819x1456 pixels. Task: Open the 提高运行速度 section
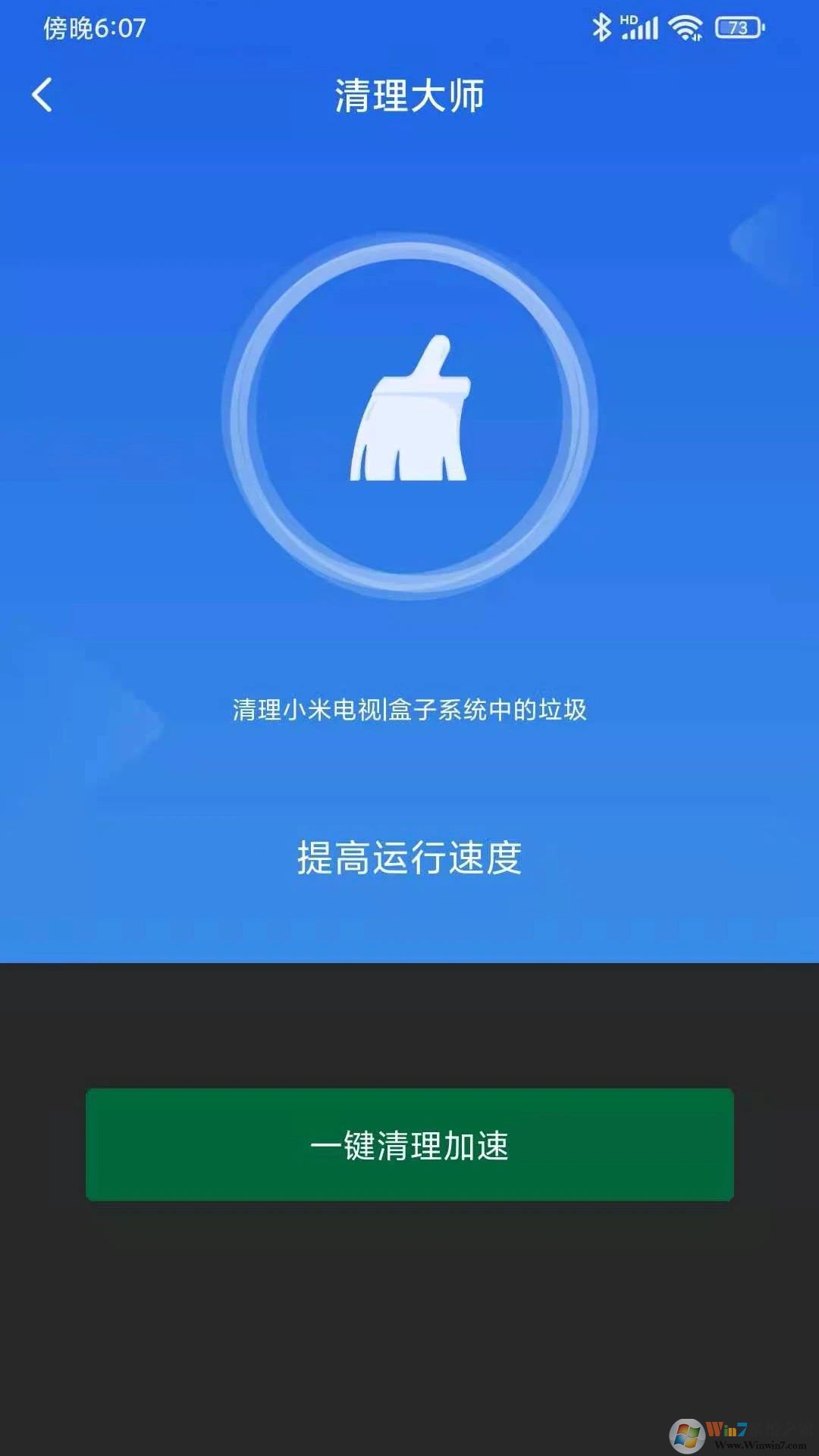coord(409,857)
